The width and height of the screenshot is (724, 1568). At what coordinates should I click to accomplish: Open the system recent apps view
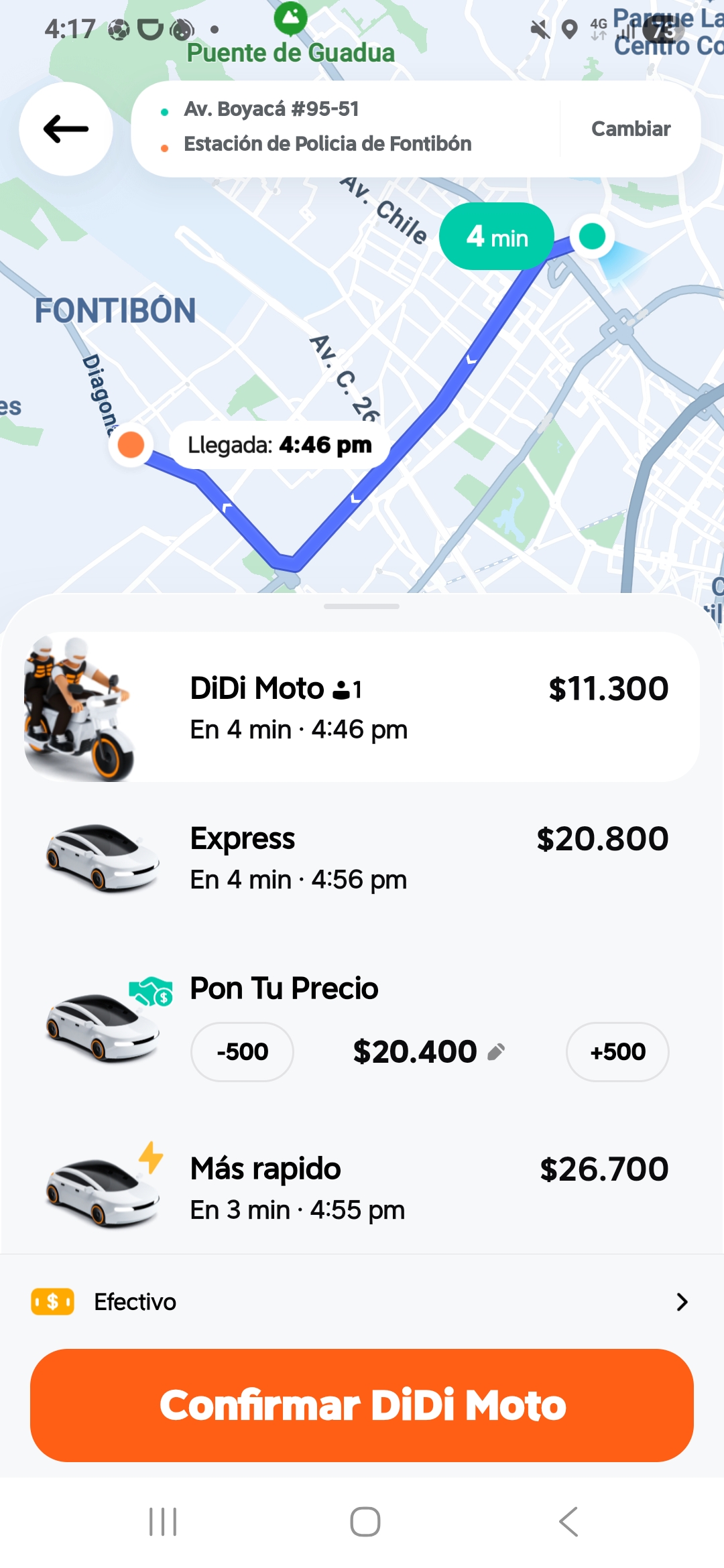point(163,1522)
